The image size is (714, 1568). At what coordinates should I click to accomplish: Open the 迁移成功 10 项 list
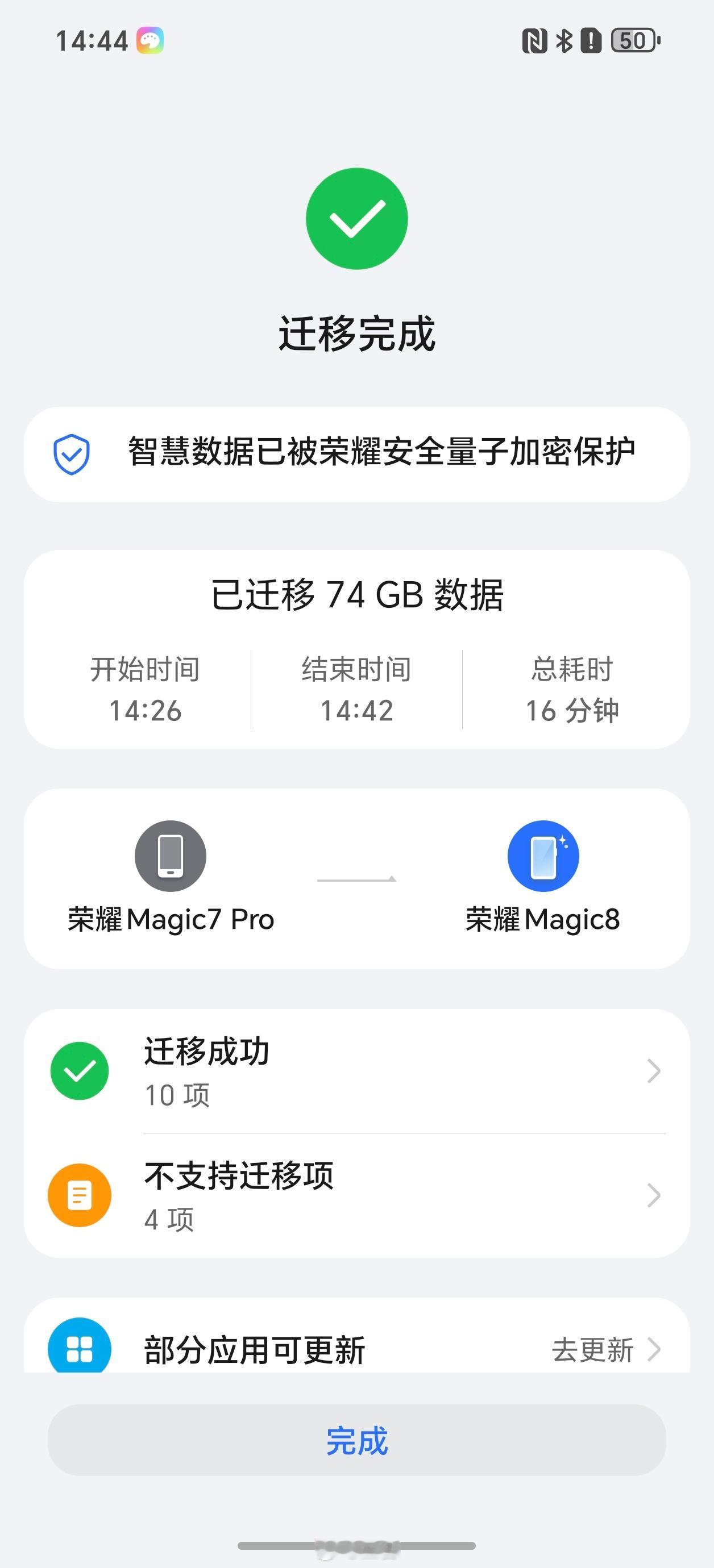pos(357,1071)
